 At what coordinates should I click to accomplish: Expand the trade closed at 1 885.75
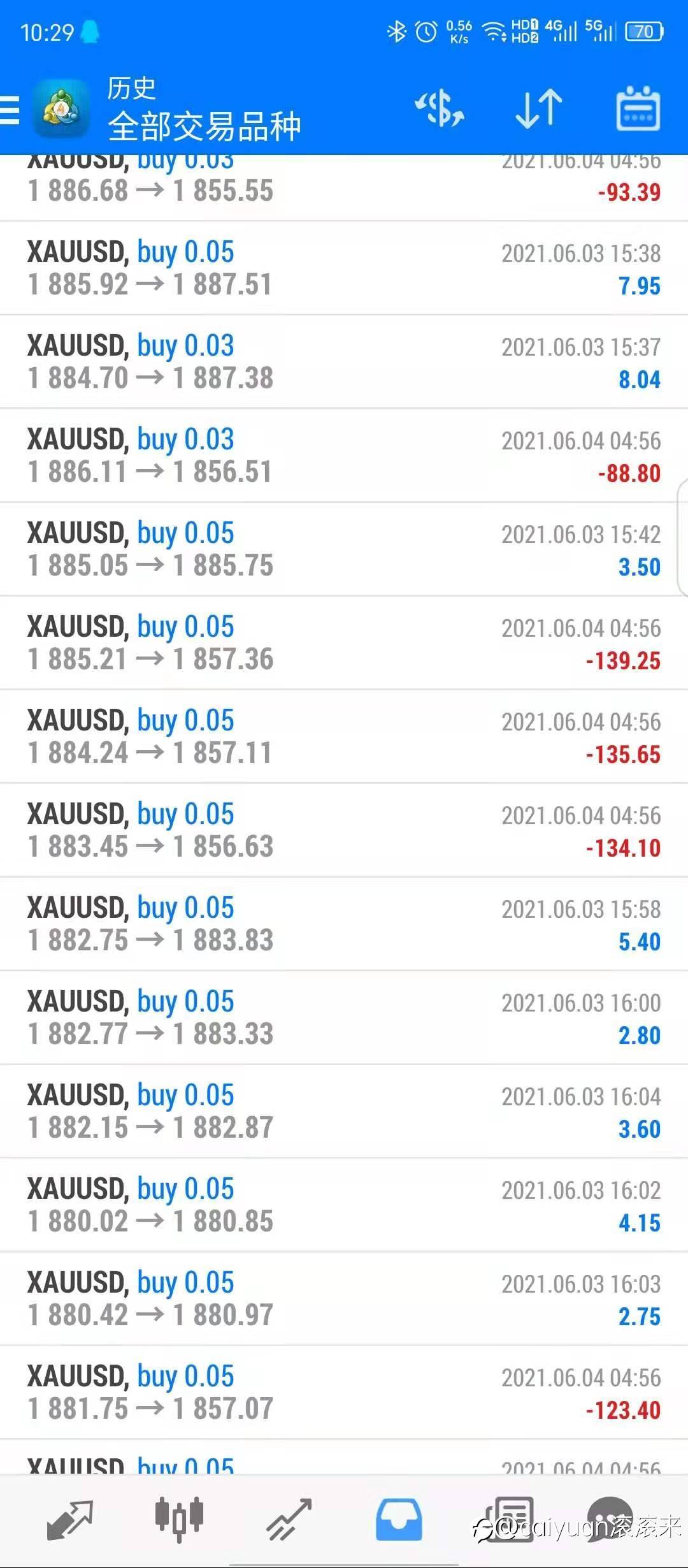(344, 549)
